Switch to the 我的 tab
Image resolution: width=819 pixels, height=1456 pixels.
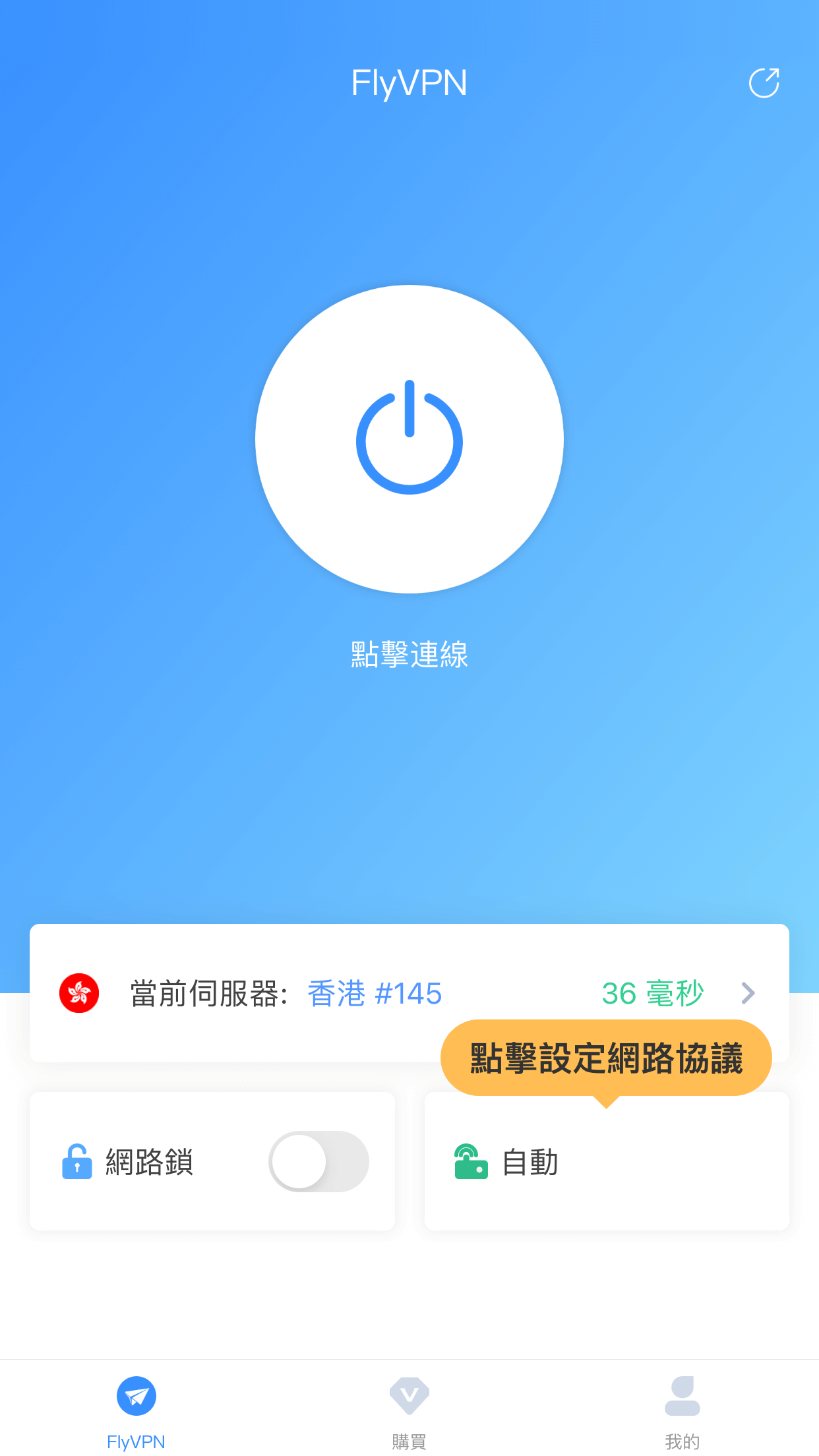click(682, 1411)
